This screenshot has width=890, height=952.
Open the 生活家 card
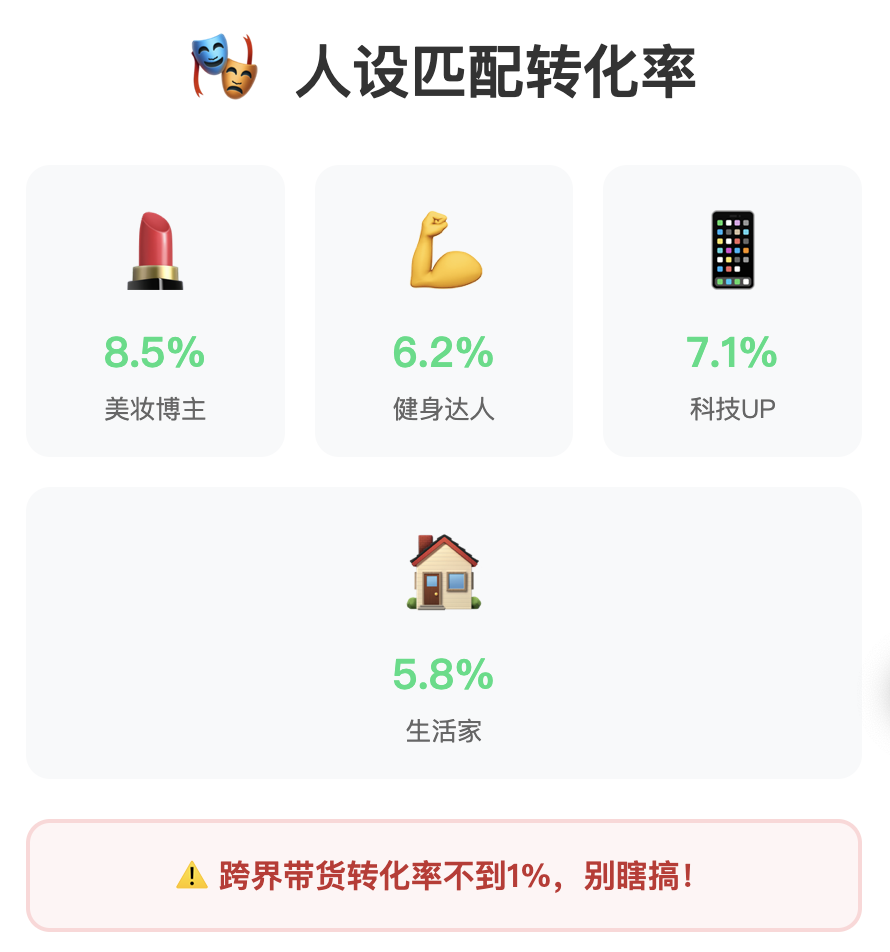(x=443, y=632)
